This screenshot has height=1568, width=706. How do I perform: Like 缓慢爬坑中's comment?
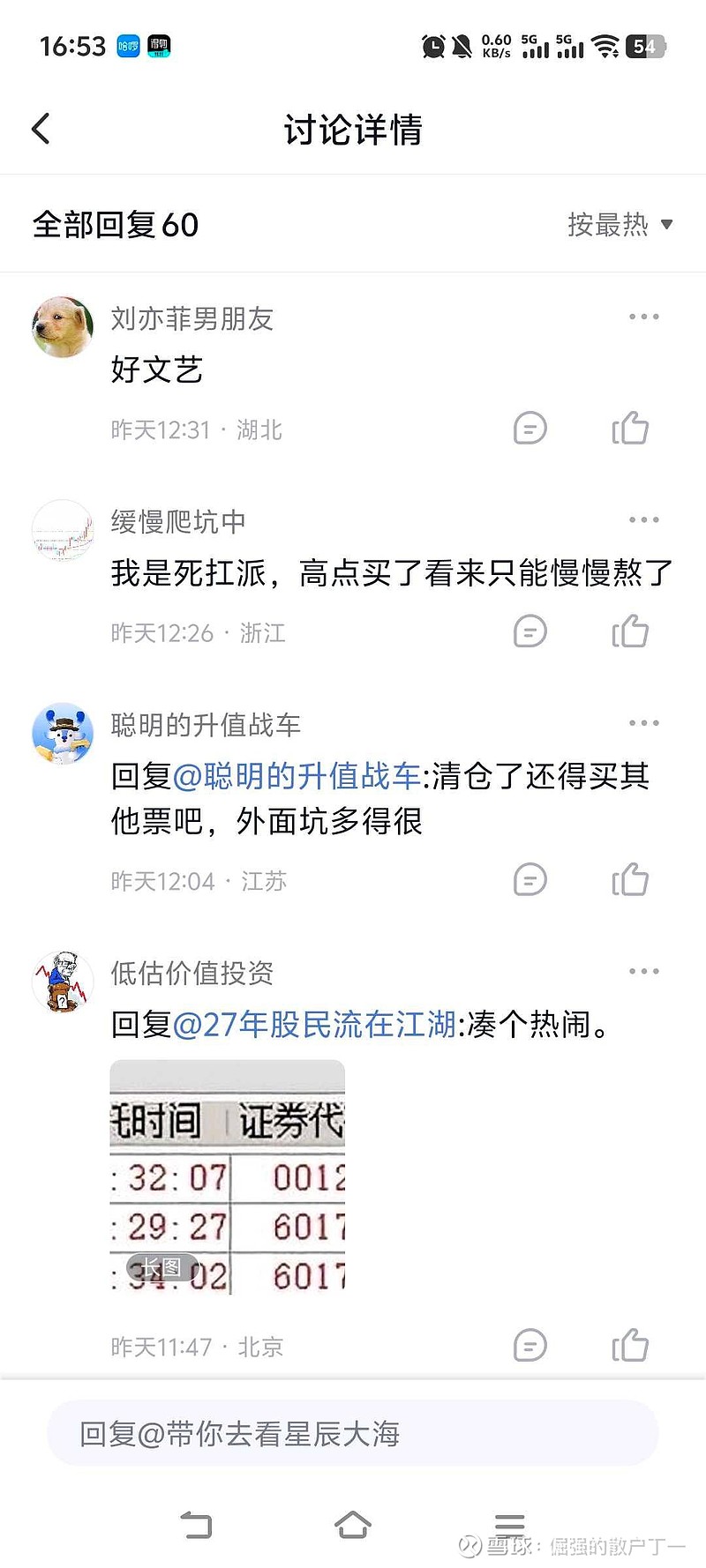coord(630,631)
